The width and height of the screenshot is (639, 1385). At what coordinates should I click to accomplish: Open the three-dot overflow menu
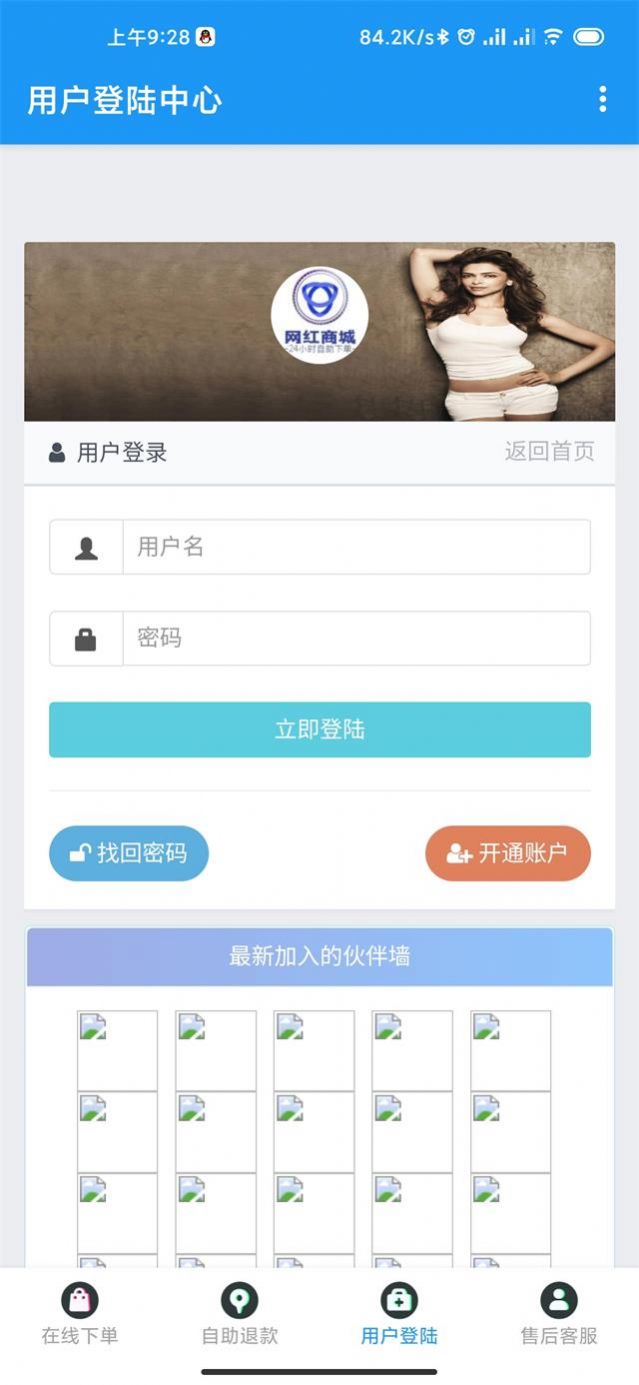point(602,99)
